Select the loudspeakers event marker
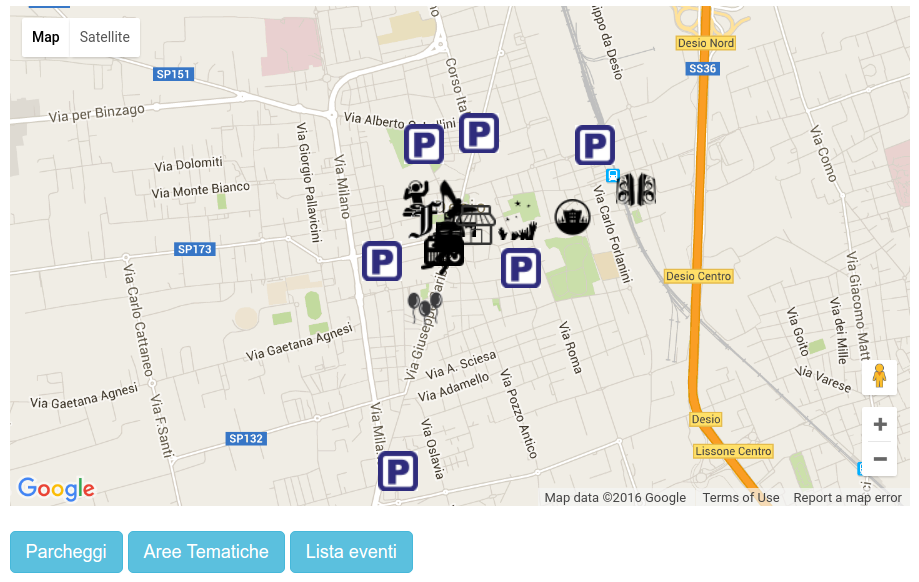Screen dimensions: 919x582 [636, 189]
